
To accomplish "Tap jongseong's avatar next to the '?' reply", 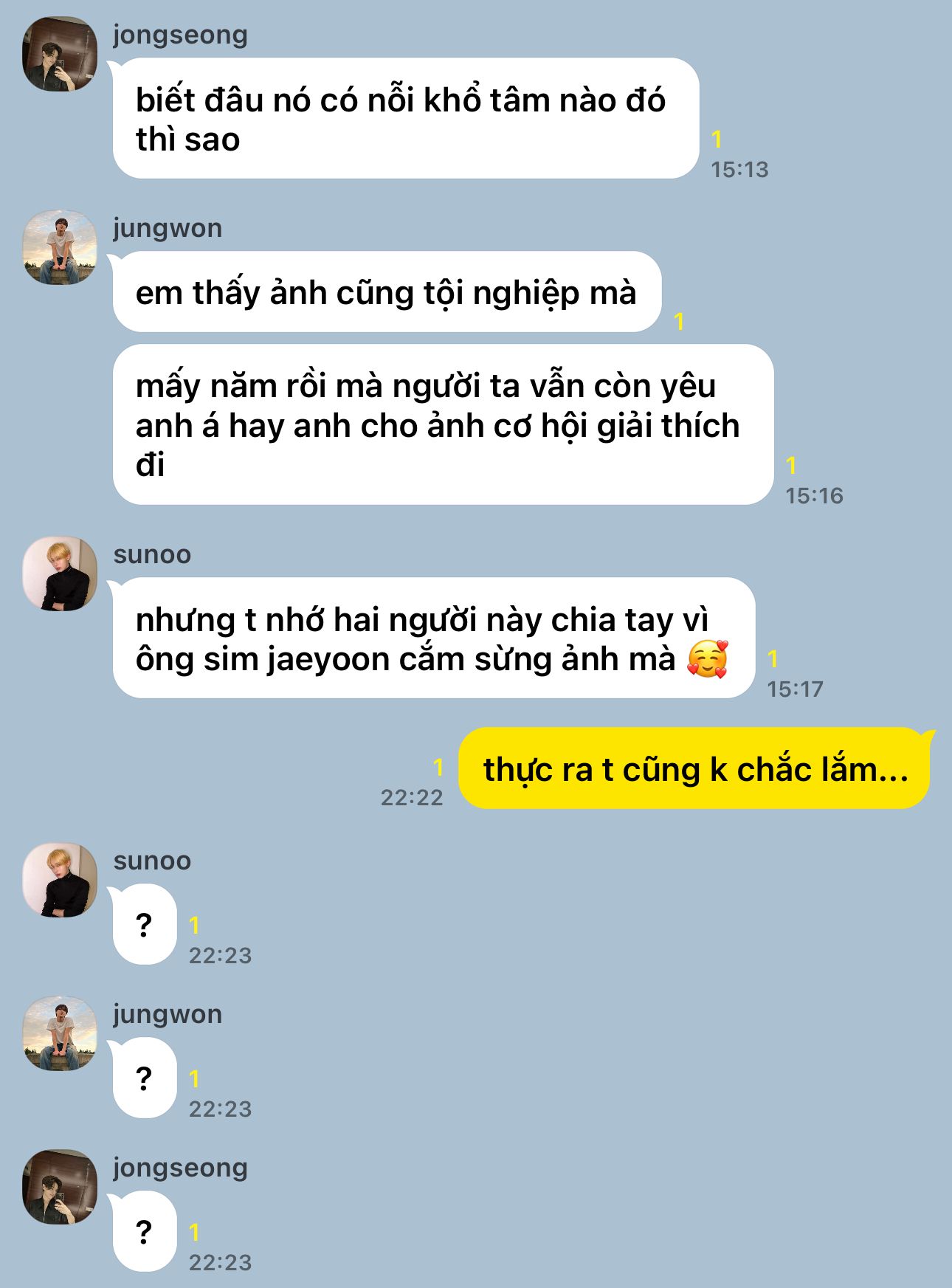I will 60,1187.
